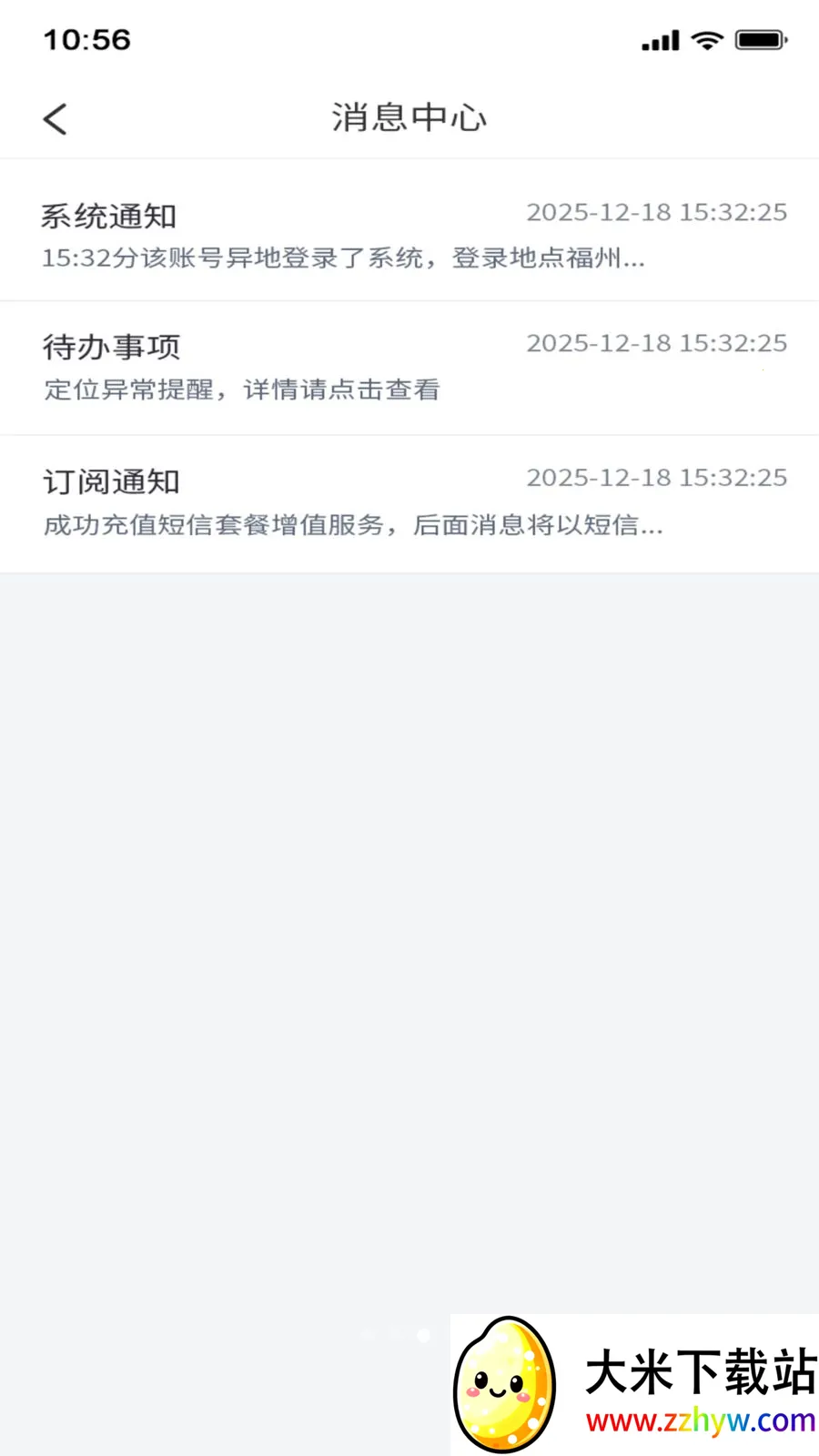819x1456 pixels.
Task: Tap the timestamp on the 系统通知 message
Action: (657, 213)
